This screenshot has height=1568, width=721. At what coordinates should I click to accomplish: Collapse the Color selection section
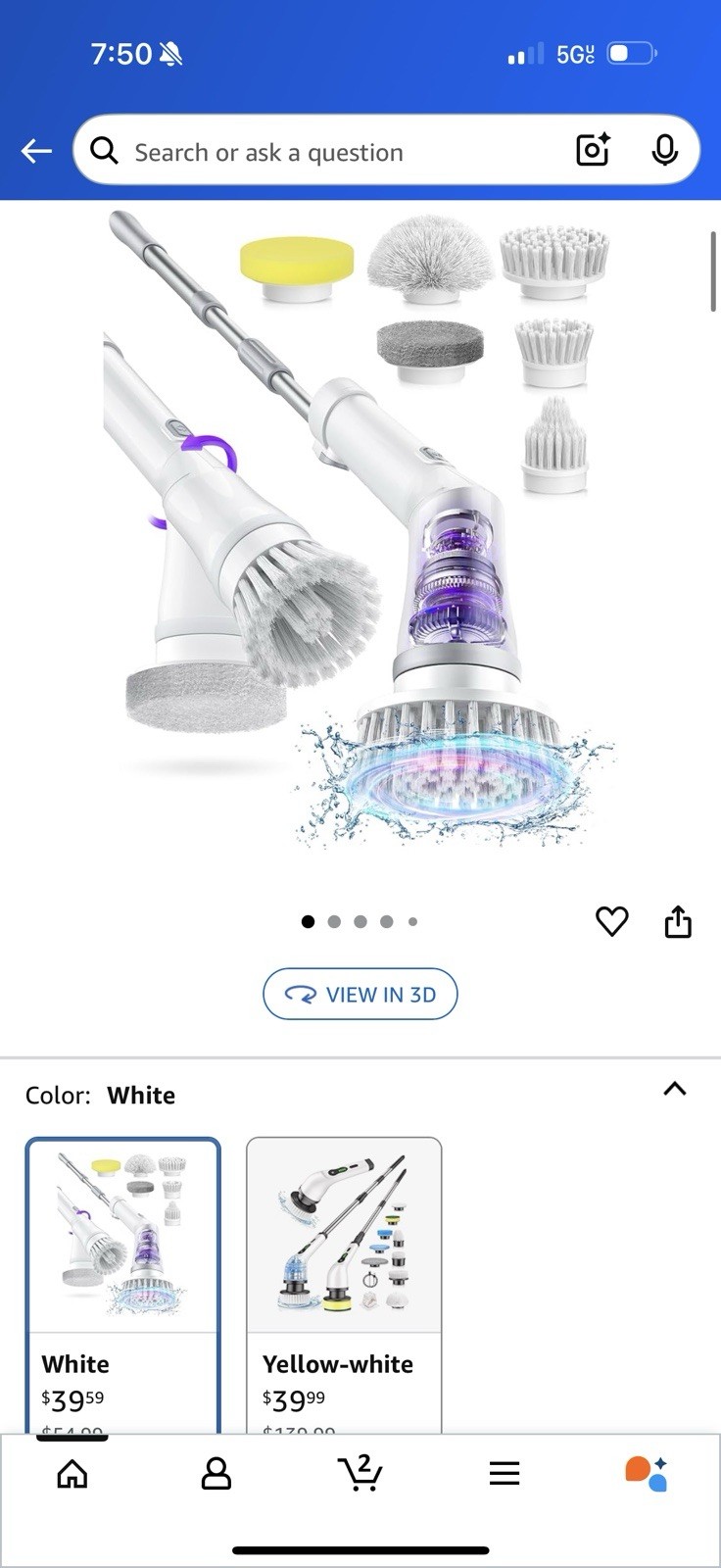tap(674, 1089)
